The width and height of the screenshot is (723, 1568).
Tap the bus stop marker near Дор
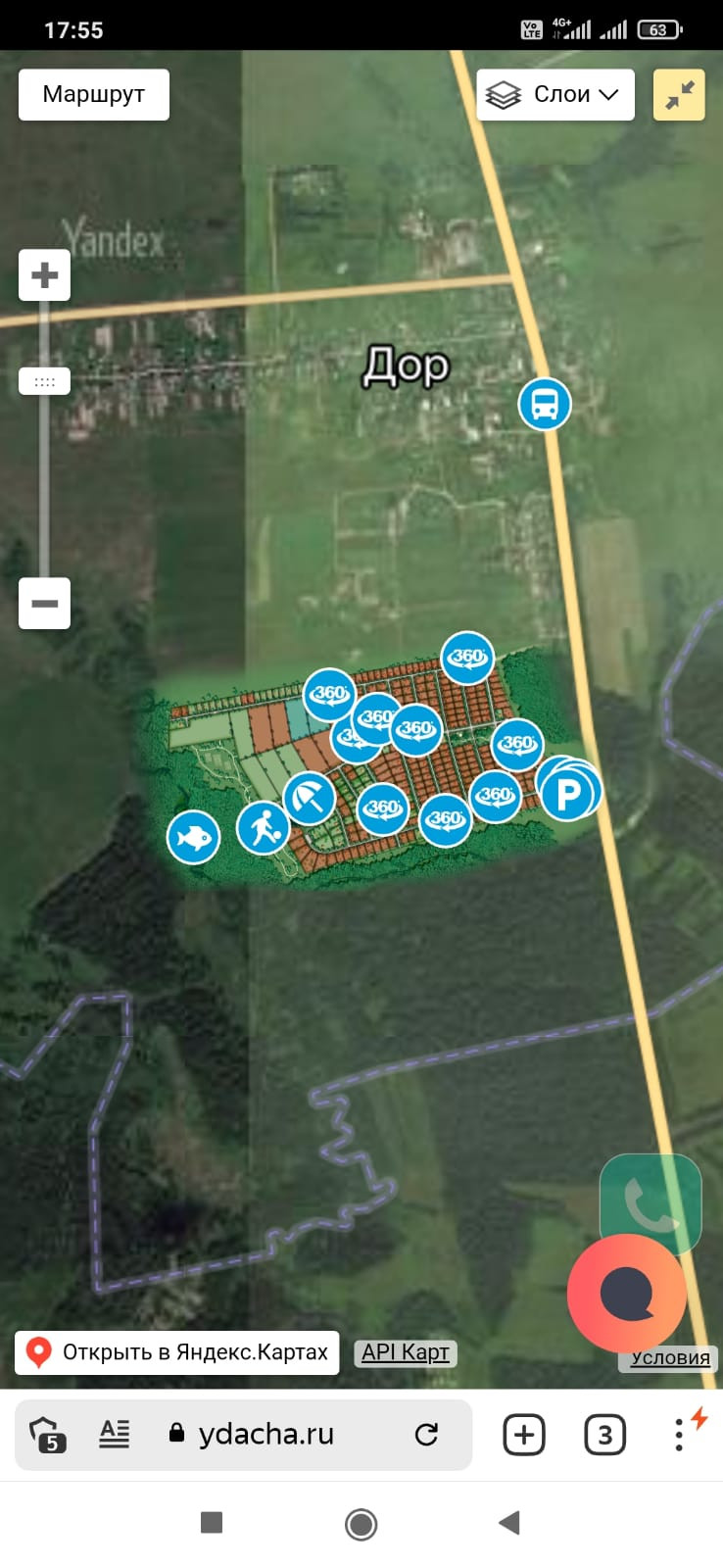pos(545,403)
